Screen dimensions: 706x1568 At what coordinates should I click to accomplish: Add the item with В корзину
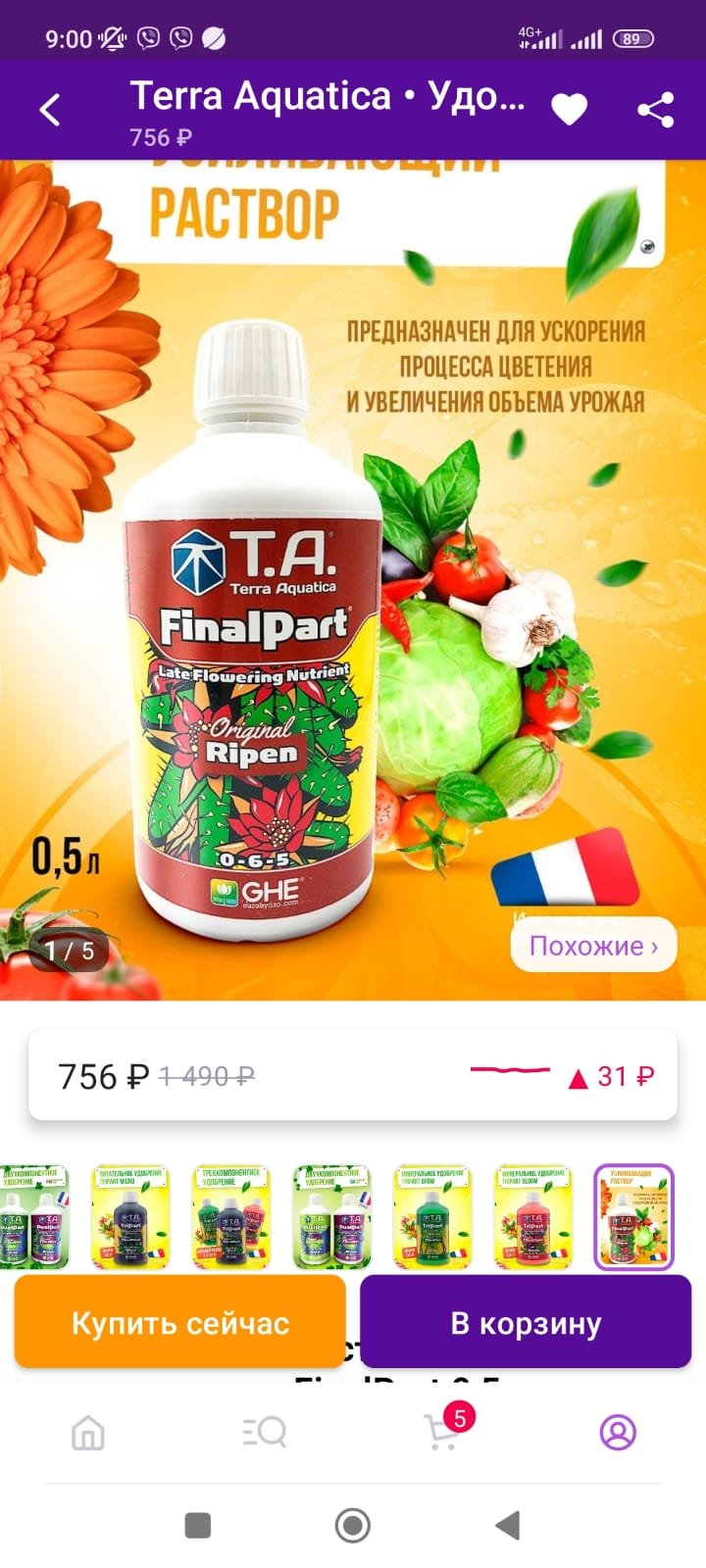(x=526, y=1323)
